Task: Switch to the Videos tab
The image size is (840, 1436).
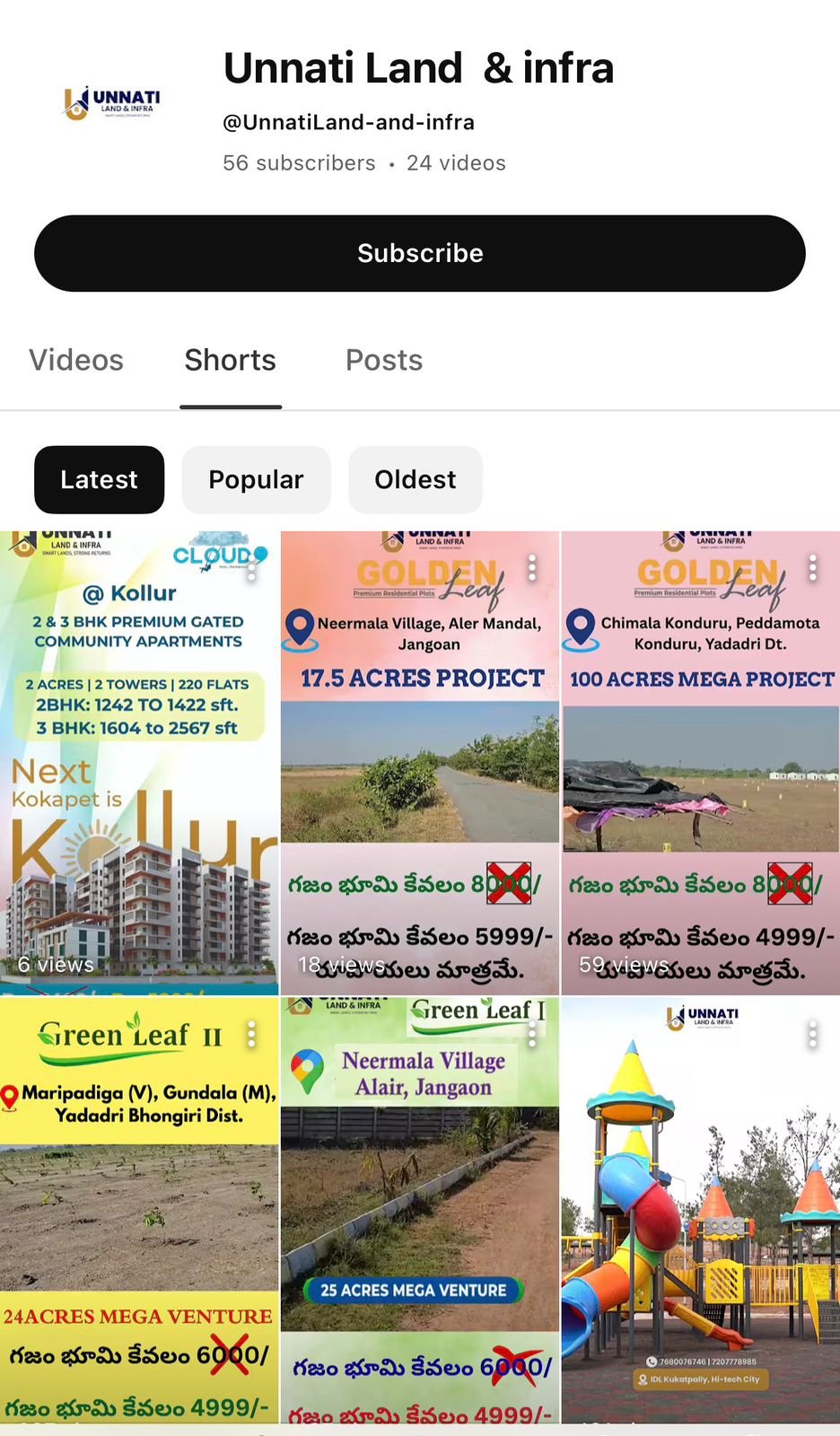Action: point(76,360)
